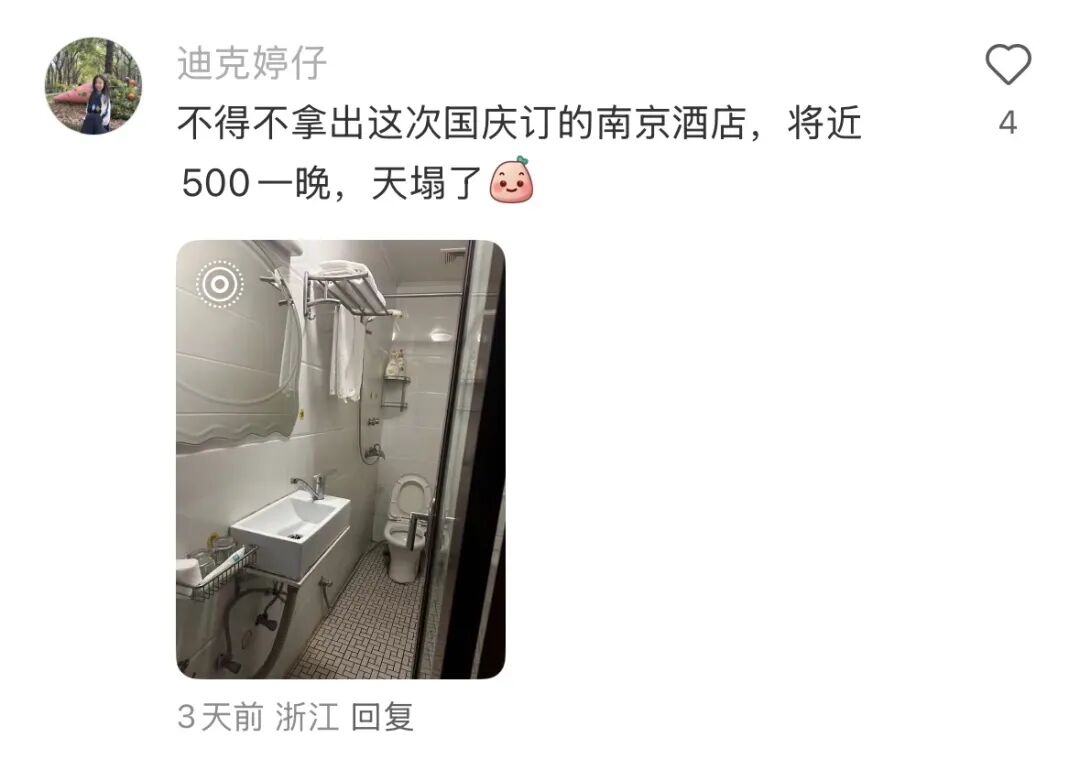Open 迪克婷仔's profile avatar
This screenshot has width=1080, height=759.
[x=93, y=86]
